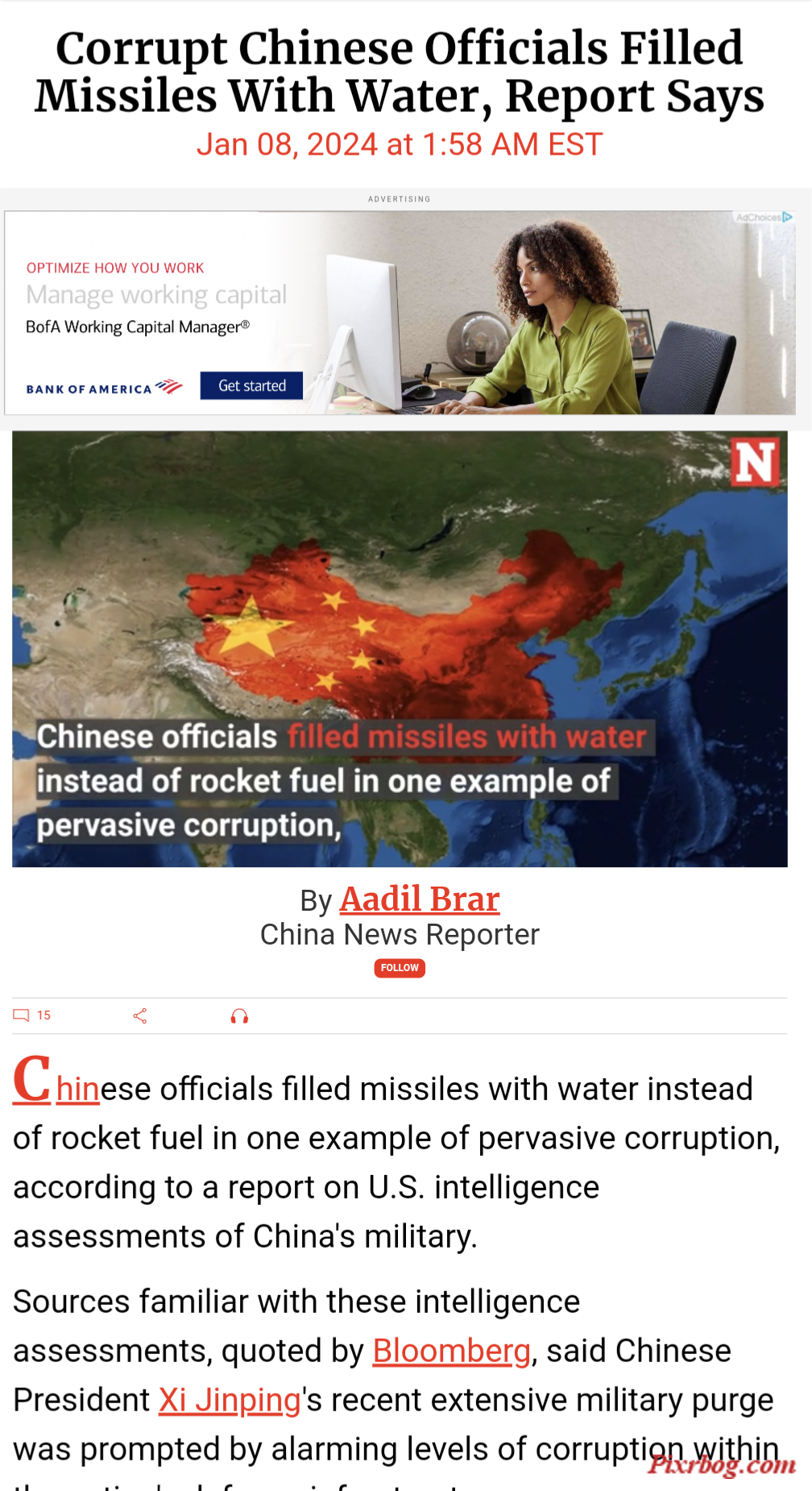Image resolution: width=812 pixels, height=1491 pixels.
Task: Listen to the article via headphones icon
Action: click(x=239, y=1016)
